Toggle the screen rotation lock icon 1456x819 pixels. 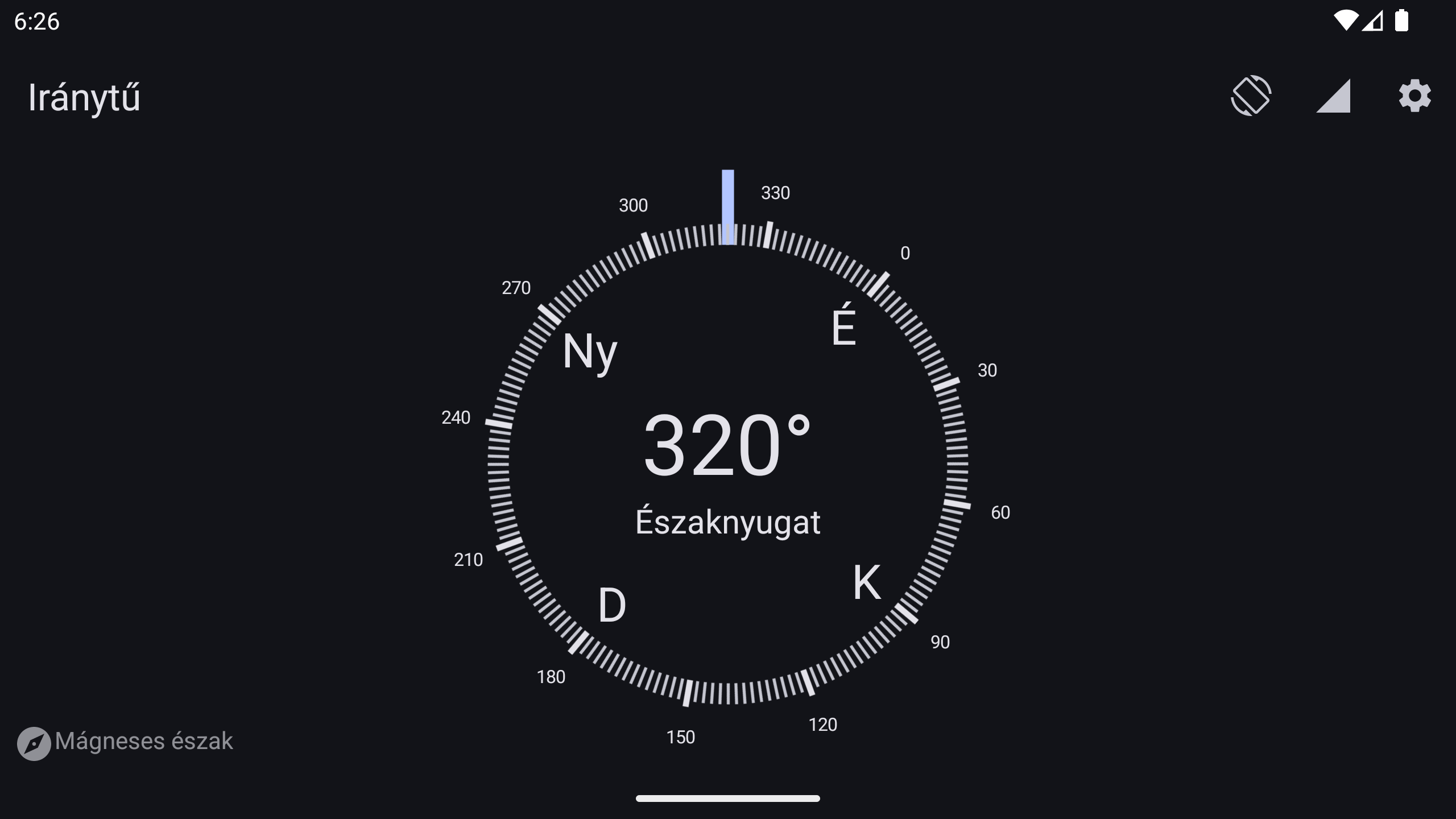tap(1251, 96)
